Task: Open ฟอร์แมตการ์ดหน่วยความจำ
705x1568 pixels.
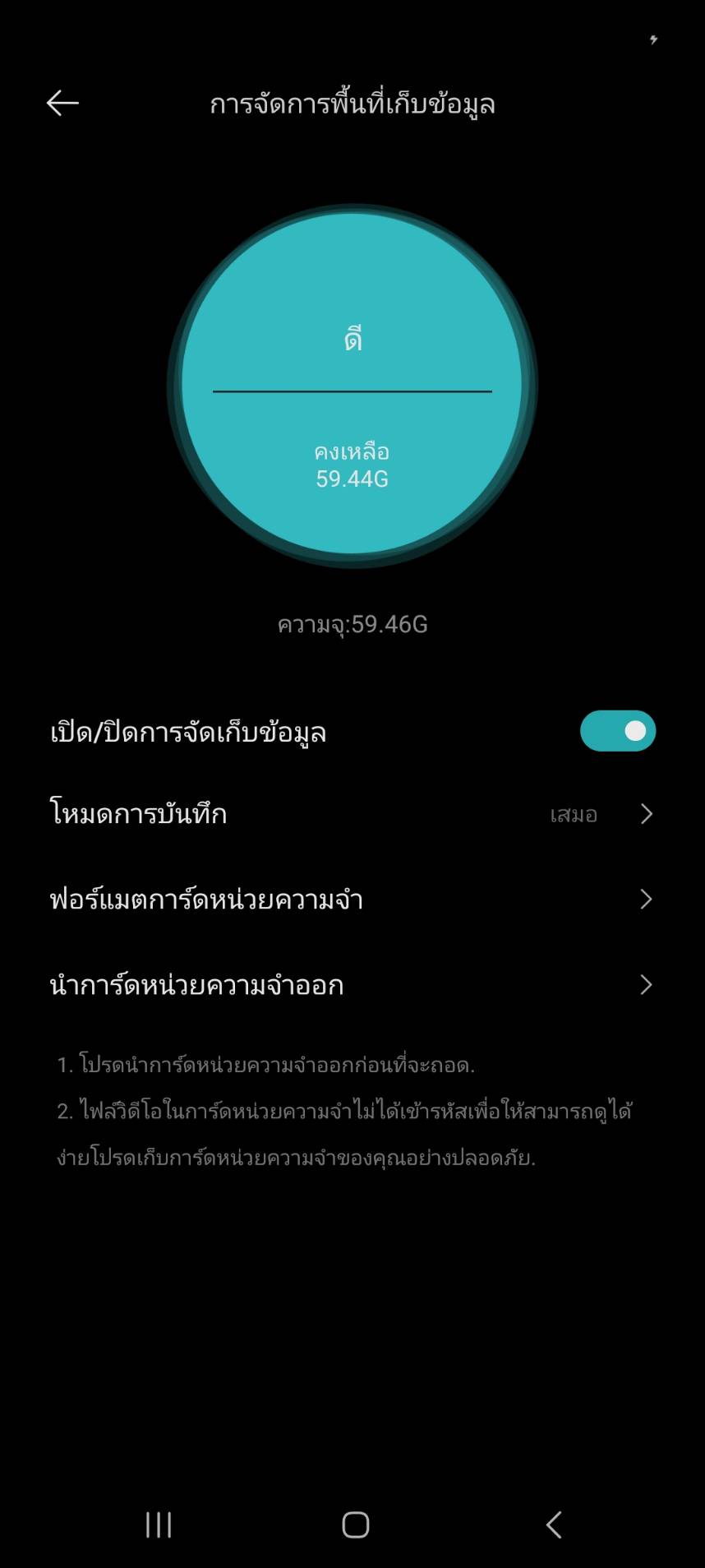Action: [352, 900]
